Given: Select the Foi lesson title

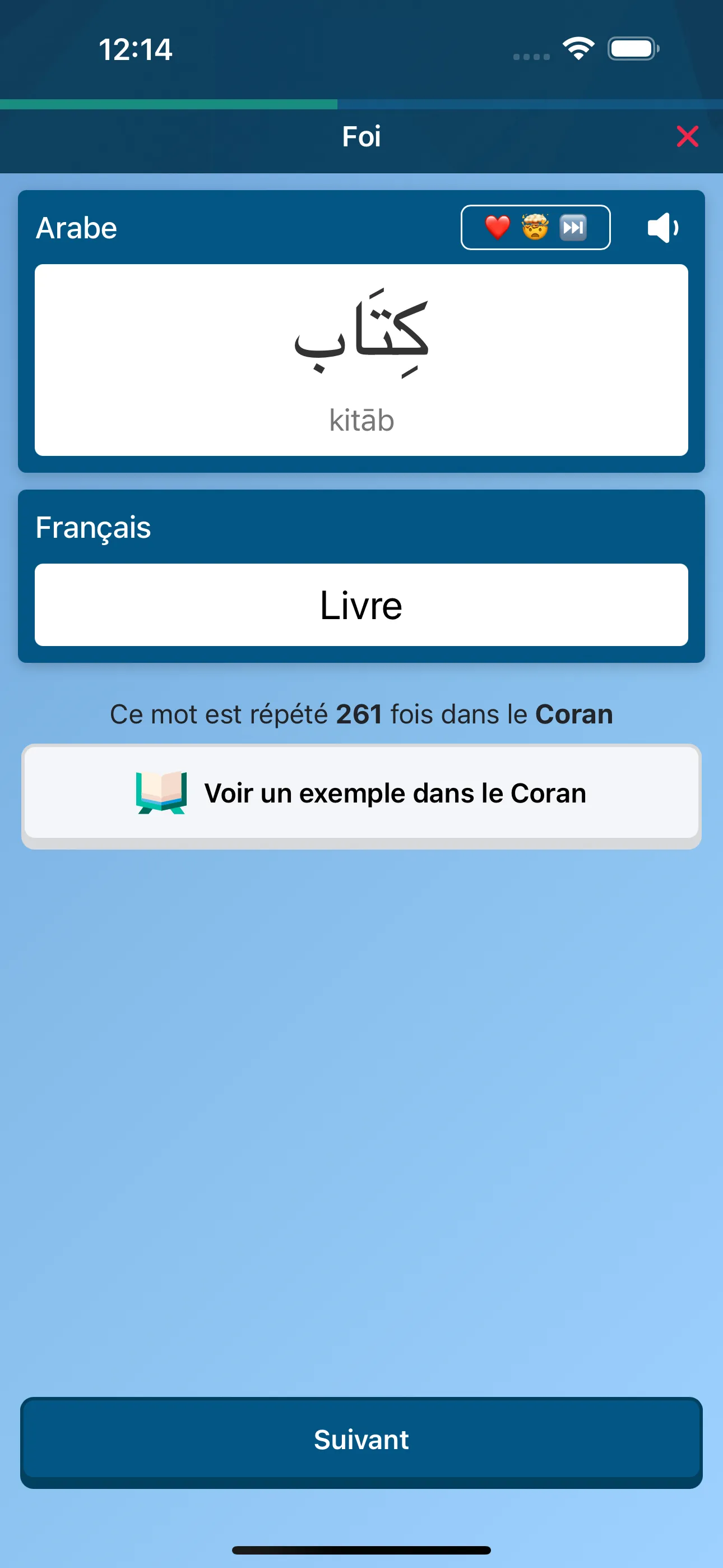Looking at the screenshot, I should [x=361, y=136].
